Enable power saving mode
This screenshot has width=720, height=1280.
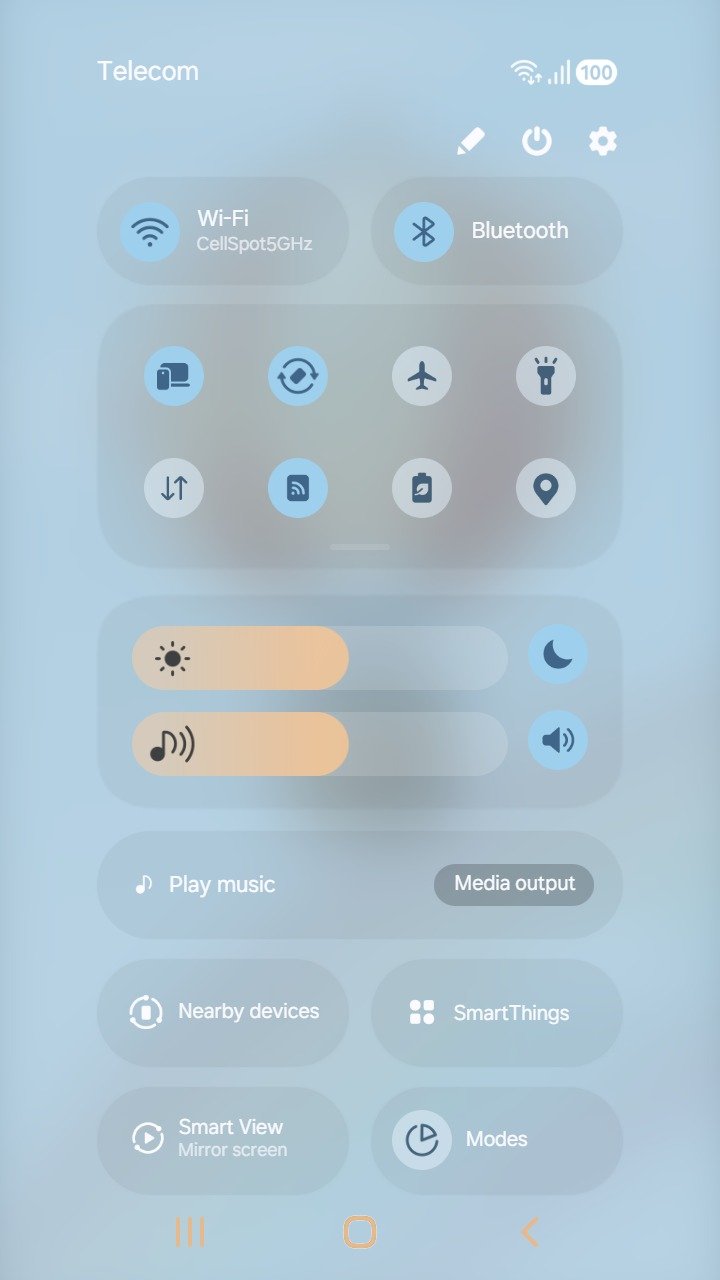[422, 489]
